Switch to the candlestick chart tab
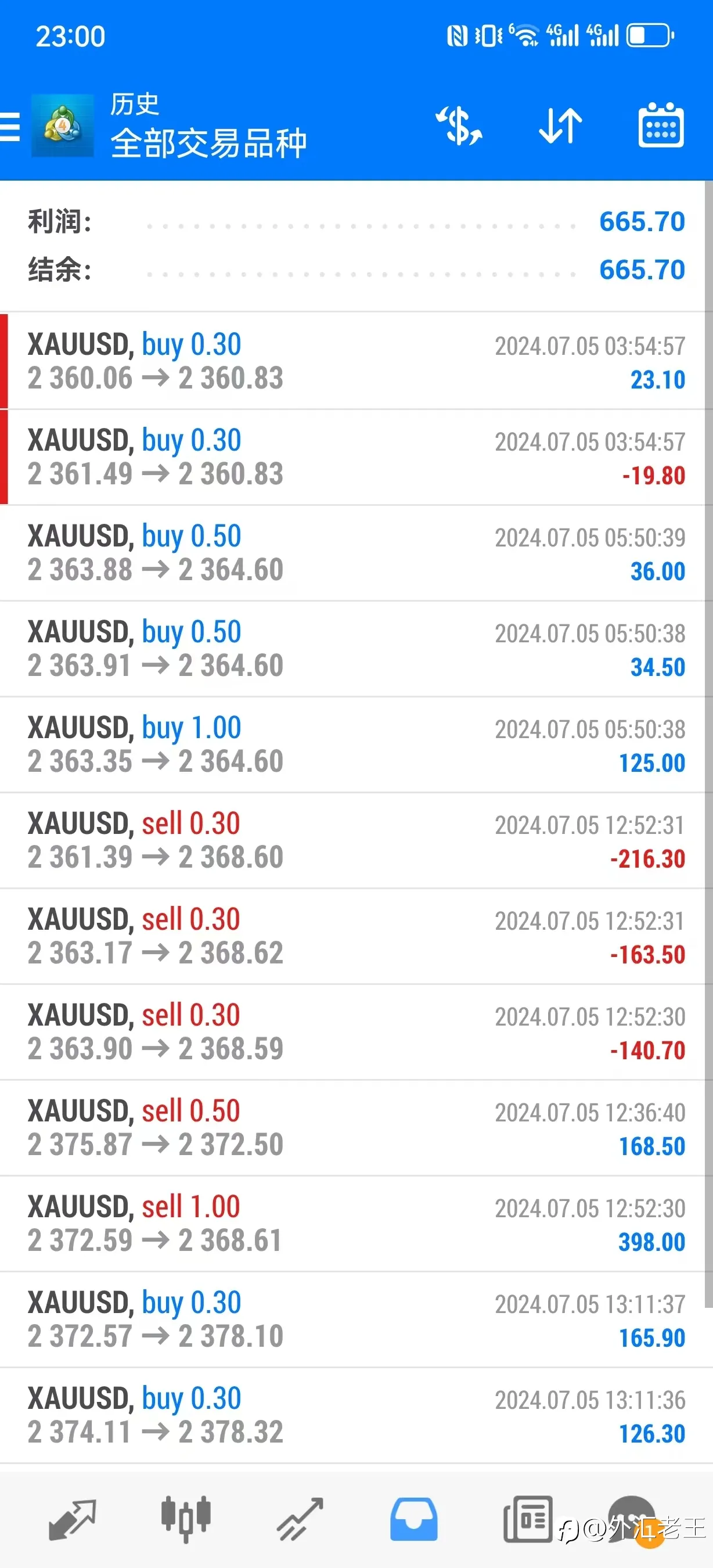 tap(186, 1519)
